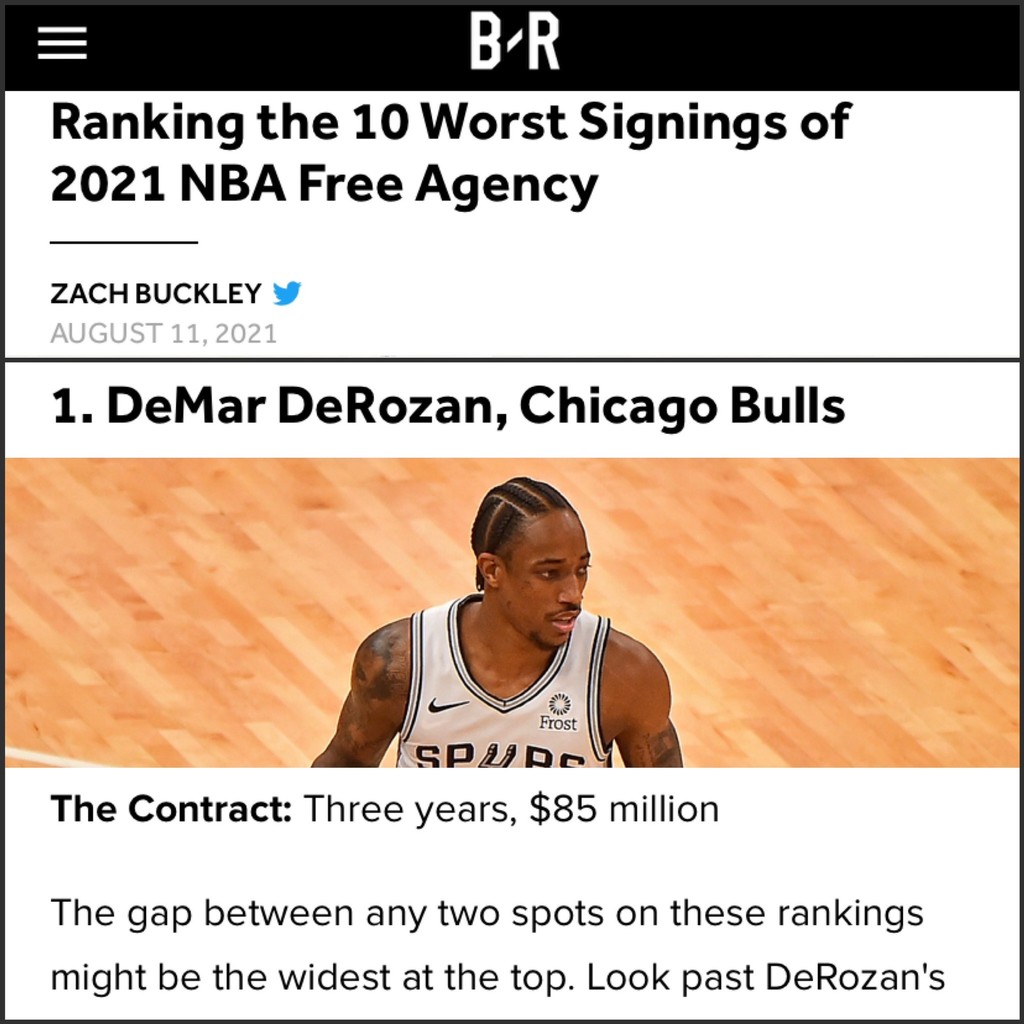The width and height of the screenshot is (1024, 1024).
Task: Open the hamburger navigation menu
Action: pos(62,45)
